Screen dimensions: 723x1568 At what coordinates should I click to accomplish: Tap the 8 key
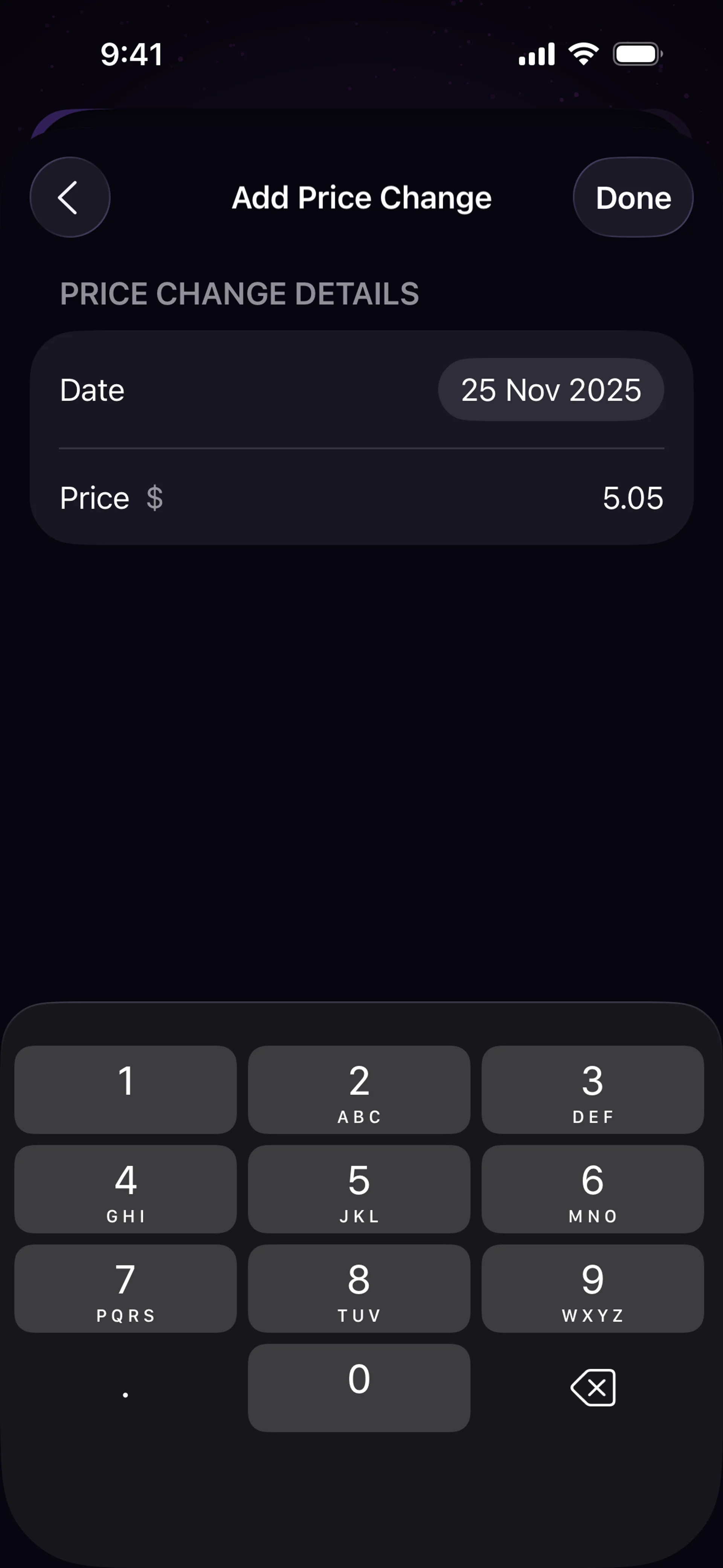(359, 1288)
